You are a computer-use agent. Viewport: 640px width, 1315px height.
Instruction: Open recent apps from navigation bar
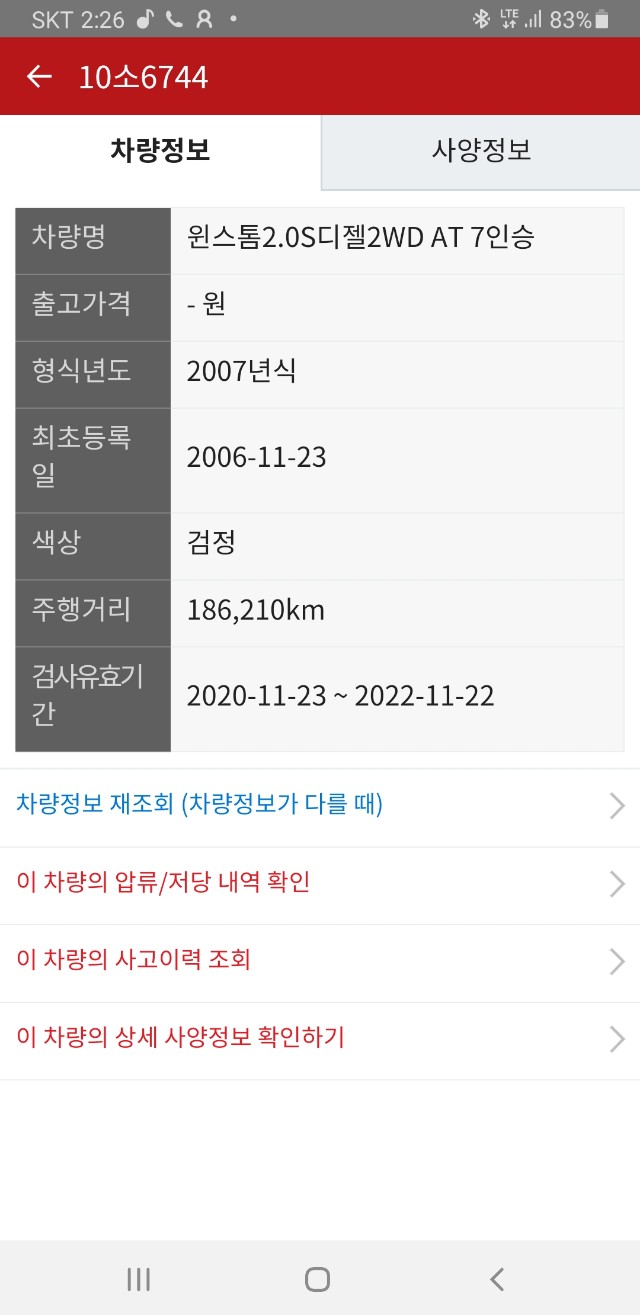138,1279
